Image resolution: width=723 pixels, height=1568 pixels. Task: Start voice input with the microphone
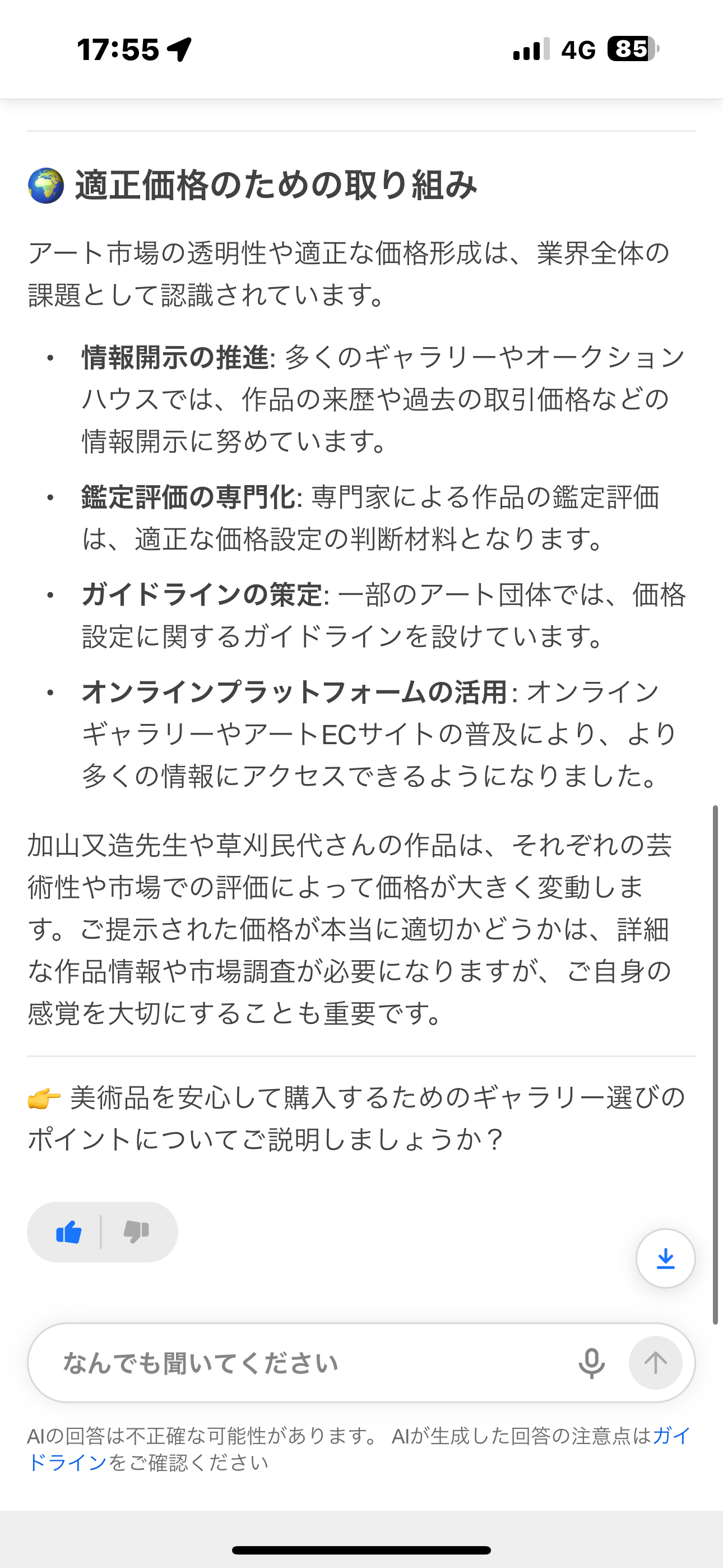click(591, 1363)
